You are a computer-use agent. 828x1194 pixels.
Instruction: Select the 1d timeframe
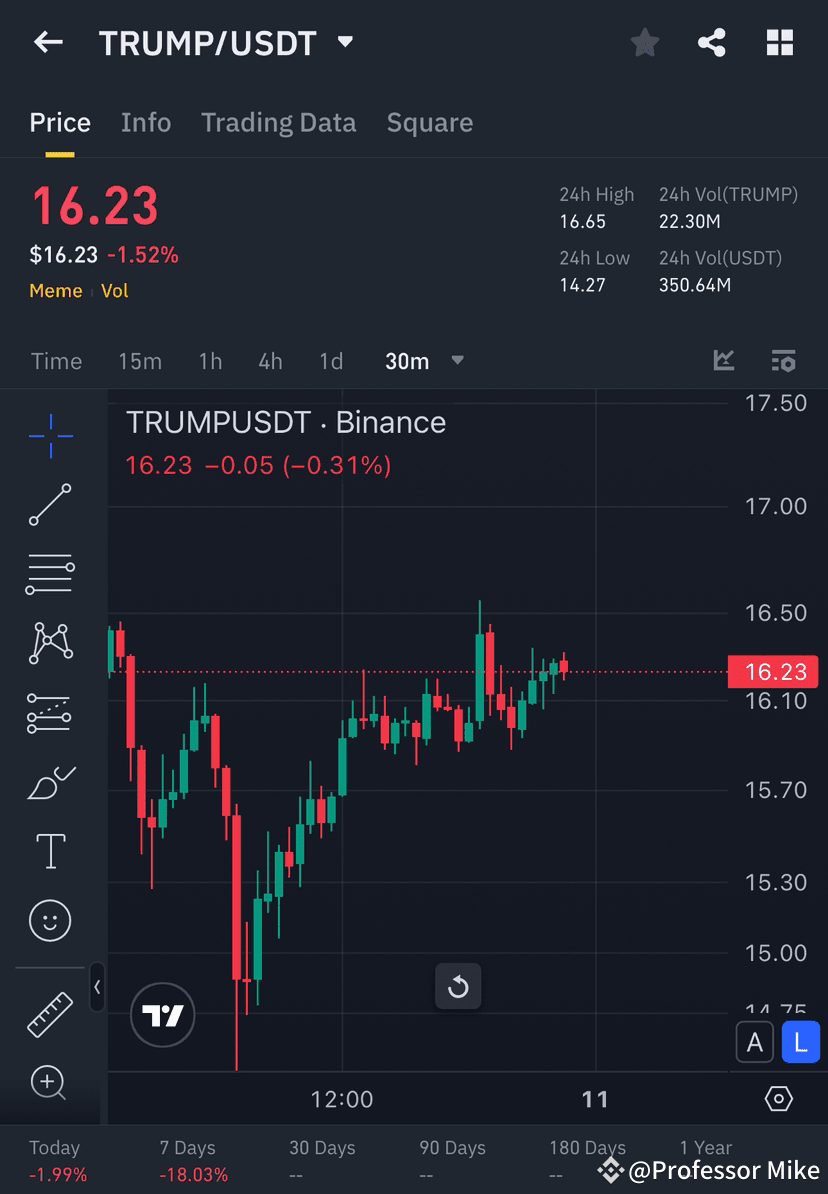pos(331,362)
